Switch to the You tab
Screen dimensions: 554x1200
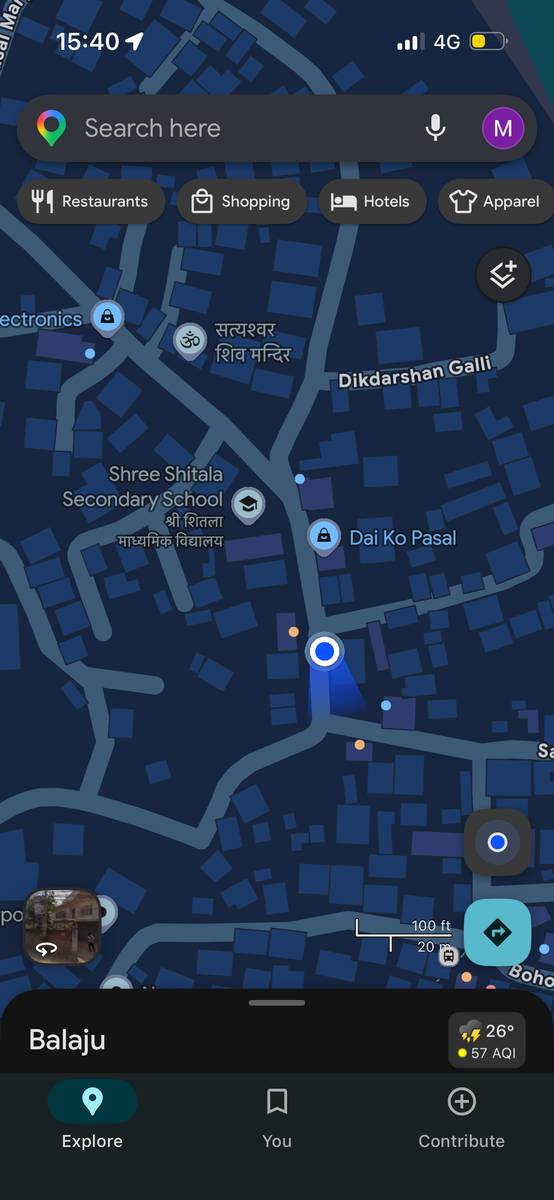pos(277,1118)
